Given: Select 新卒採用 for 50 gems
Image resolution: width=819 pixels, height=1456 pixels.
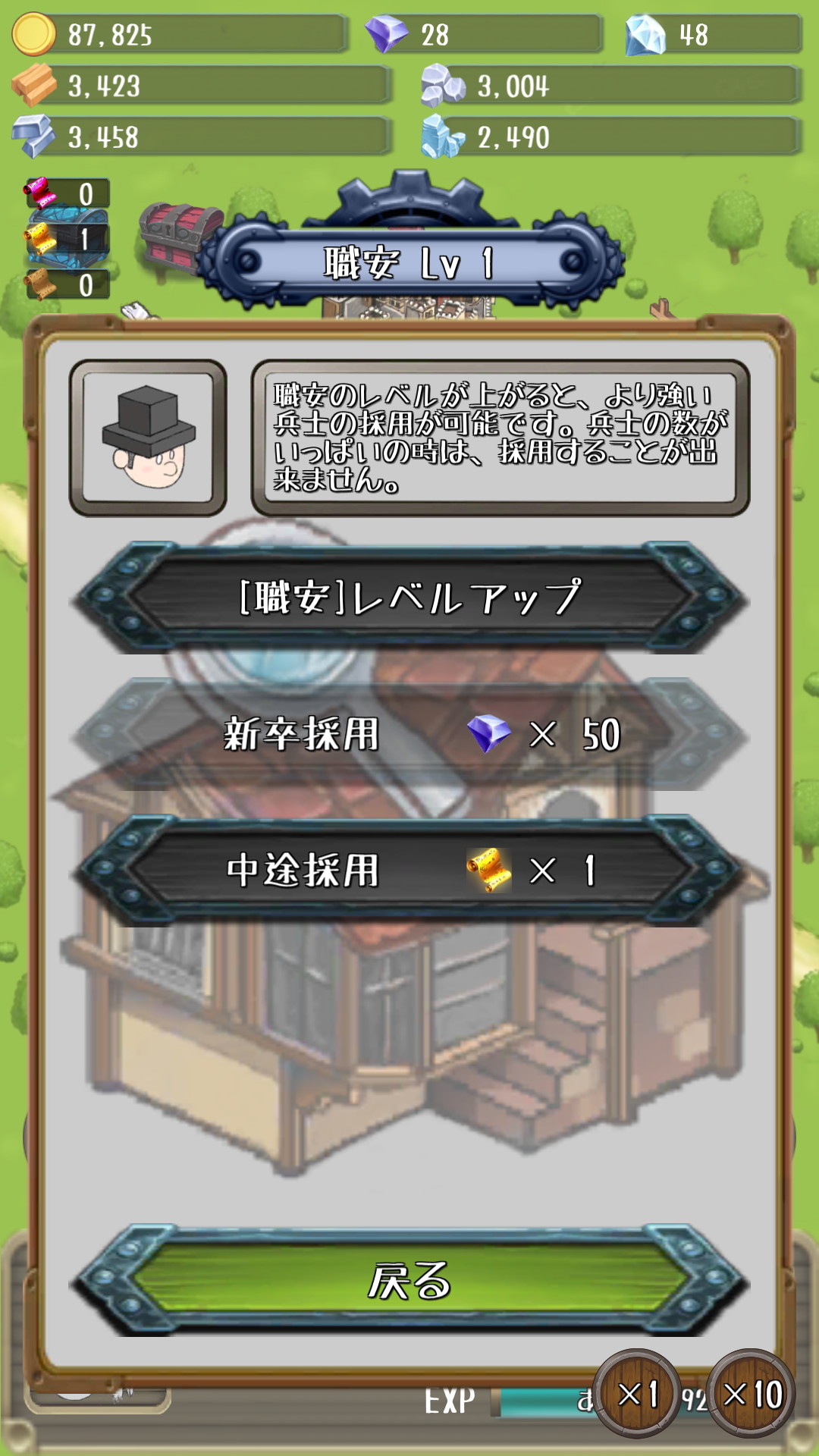Looking at the screenshot, I should [409, 734].
